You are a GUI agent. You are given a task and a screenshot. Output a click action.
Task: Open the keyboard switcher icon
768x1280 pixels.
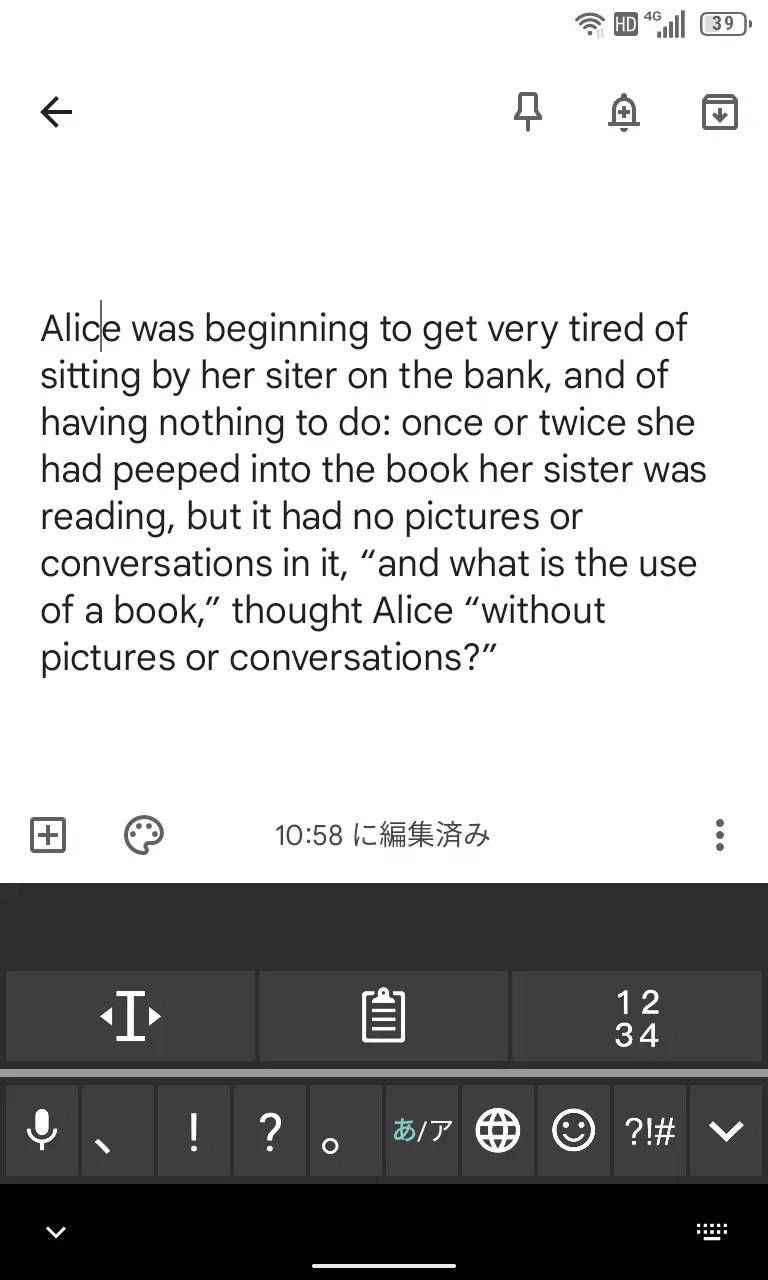(711, 1232)
